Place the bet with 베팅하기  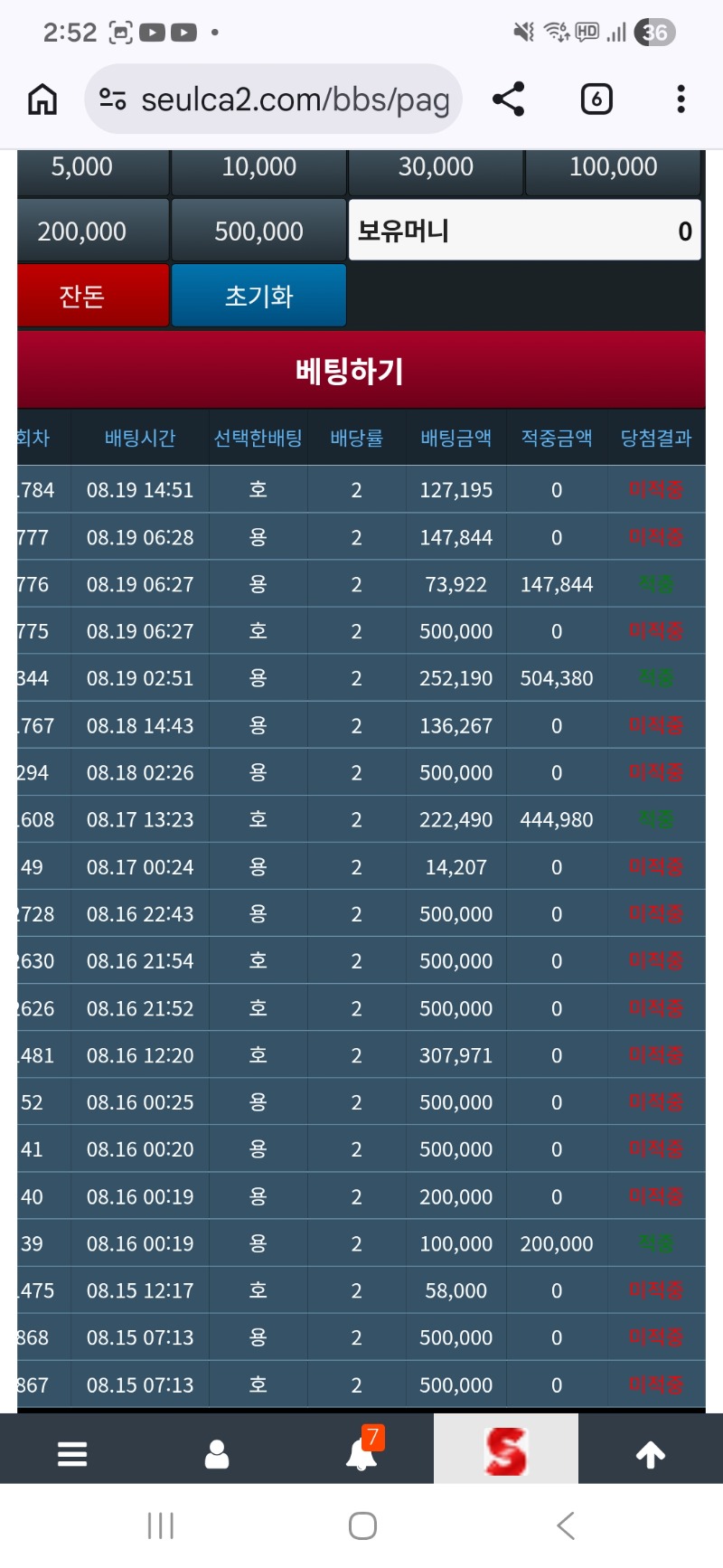[361, 370]
